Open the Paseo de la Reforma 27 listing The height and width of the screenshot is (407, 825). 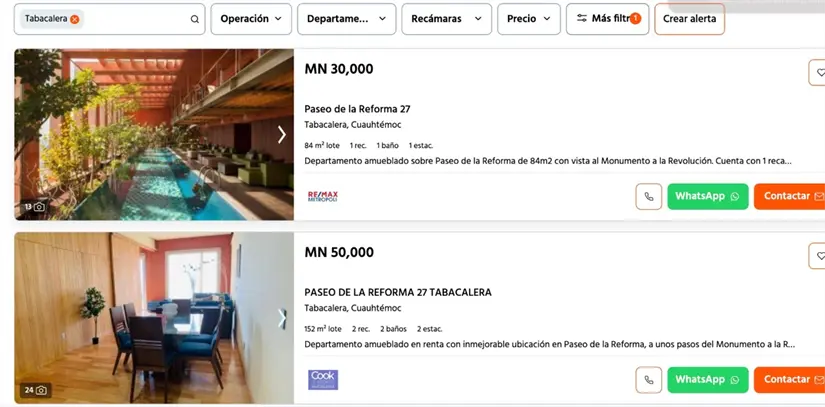pyautogui.click(x=357, y=109)
